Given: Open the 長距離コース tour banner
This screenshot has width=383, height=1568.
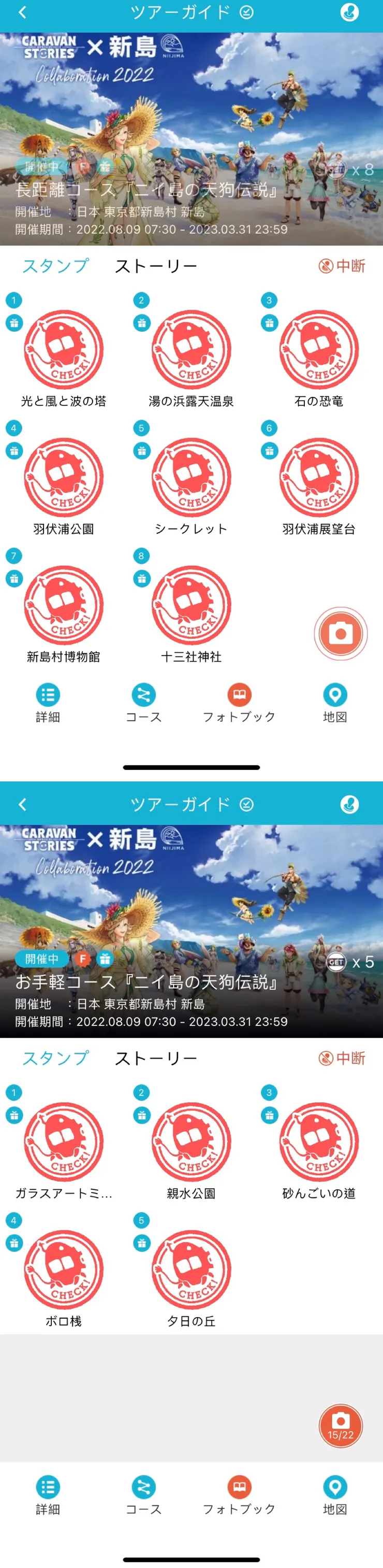Looking at the screenshot, I should tap(191, 139).
